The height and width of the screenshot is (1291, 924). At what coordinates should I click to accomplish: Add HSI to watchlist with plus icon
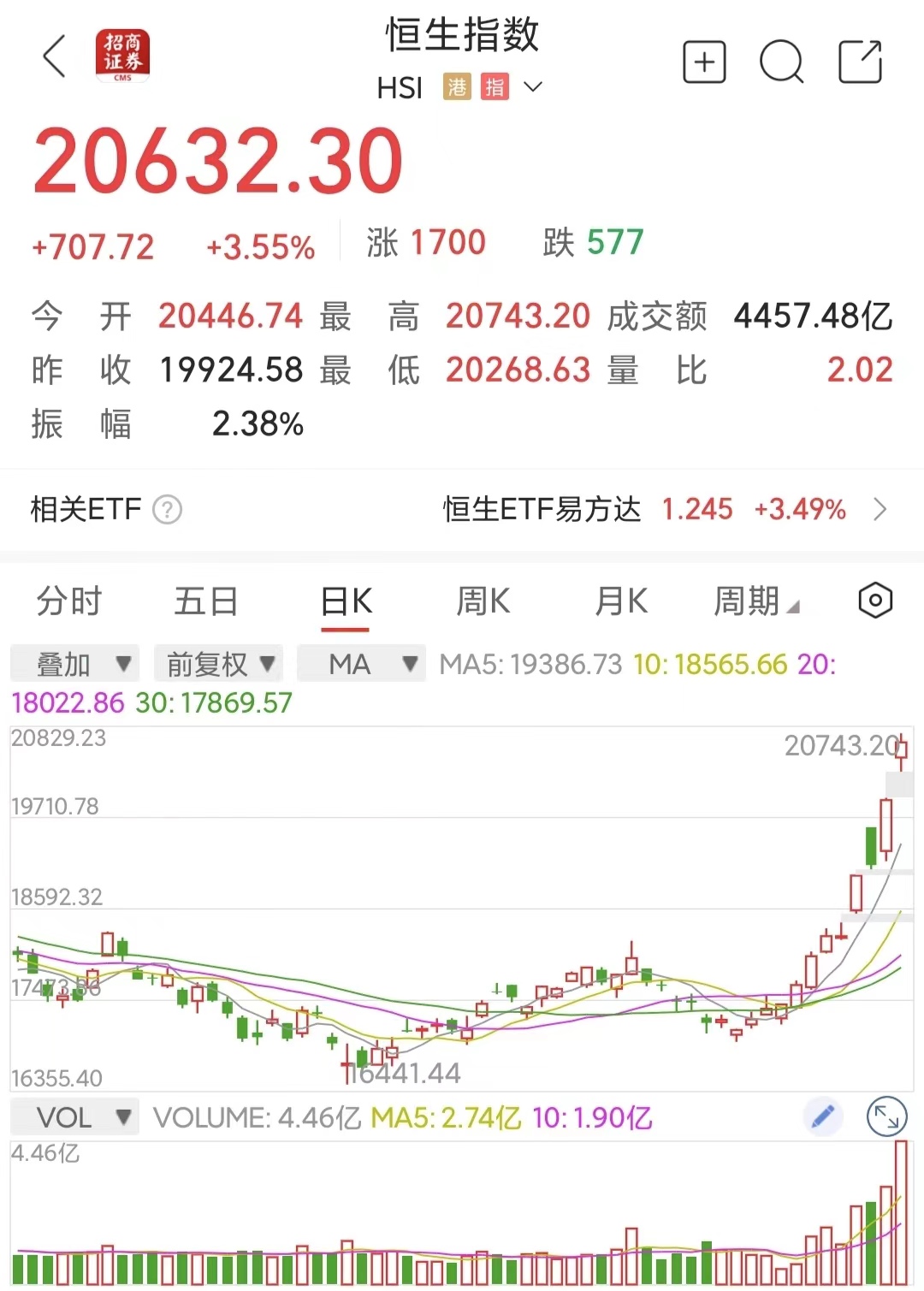tap(704, 62)
